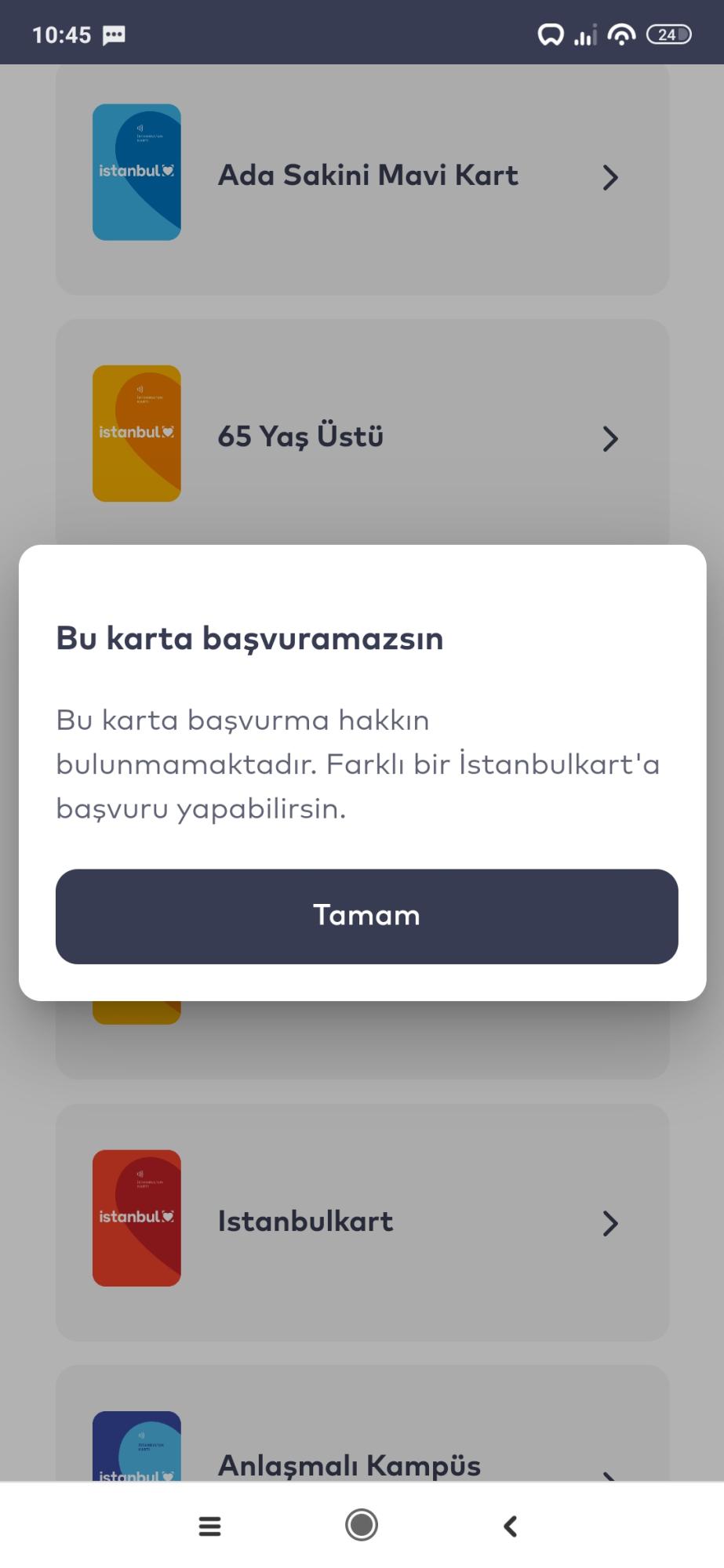Tap the cellular signal icon in status bar
724x1568 pixels.
[584, 34]
